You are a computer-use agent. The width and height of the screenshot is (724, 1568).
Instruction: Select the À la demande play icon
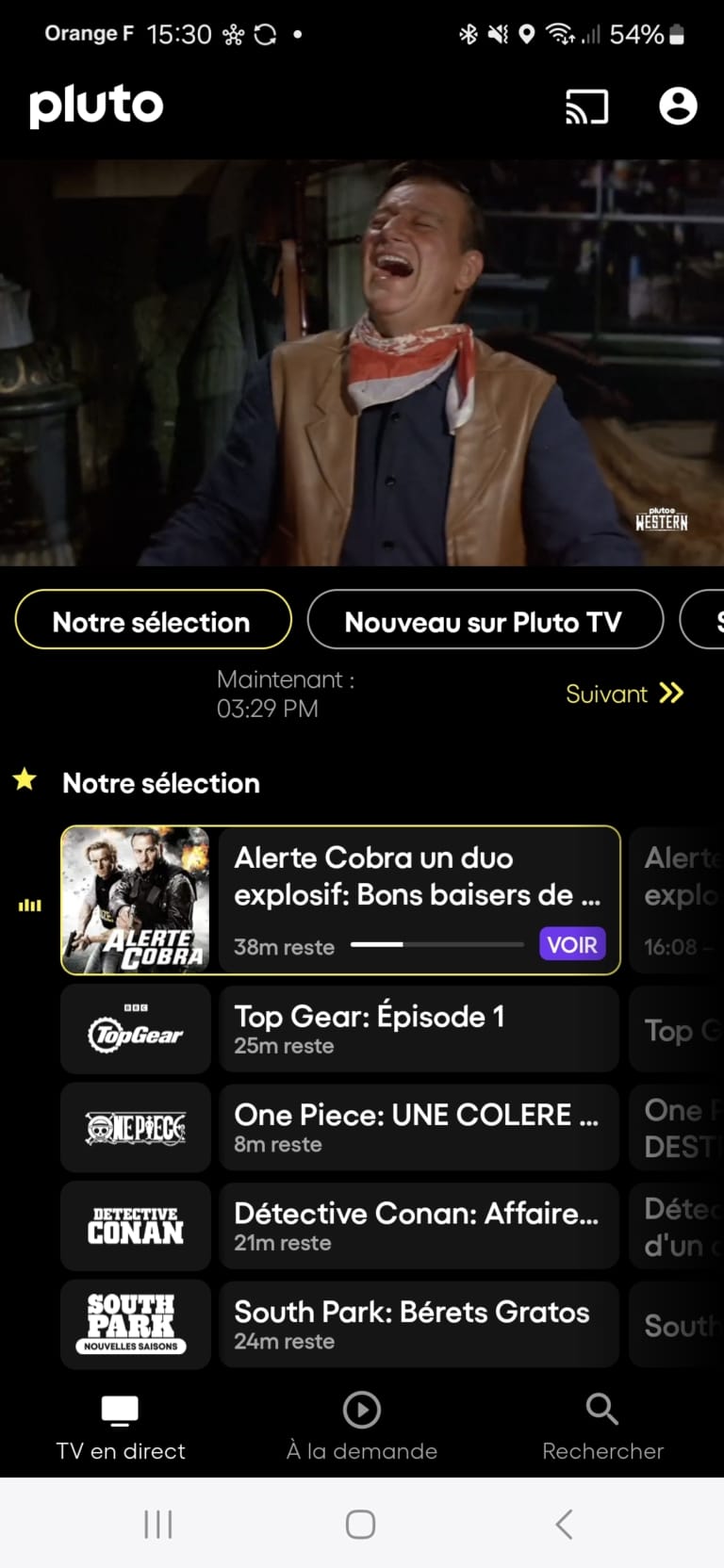pos(361,1410)
